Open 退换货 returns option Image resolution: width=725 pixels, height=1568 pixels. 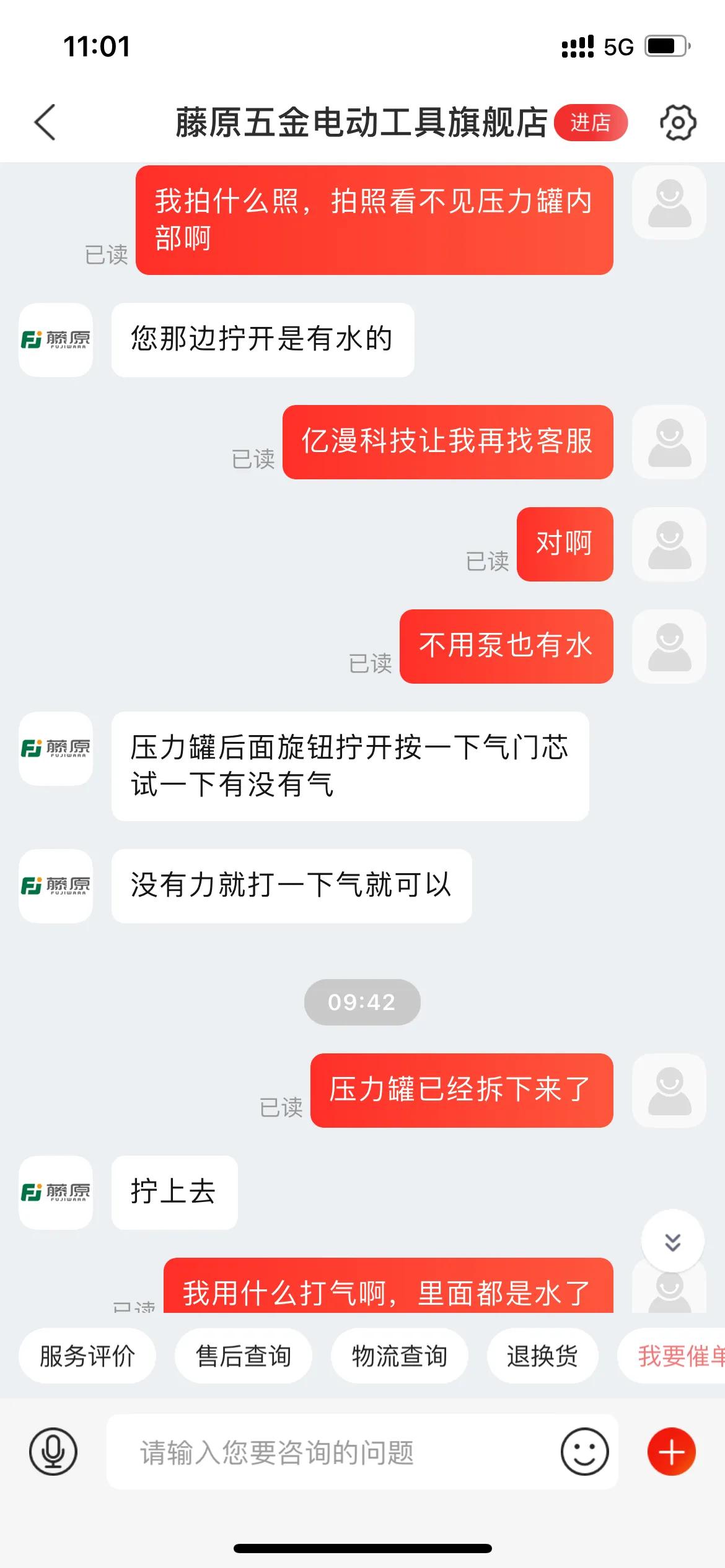(x=543, y=1355)
